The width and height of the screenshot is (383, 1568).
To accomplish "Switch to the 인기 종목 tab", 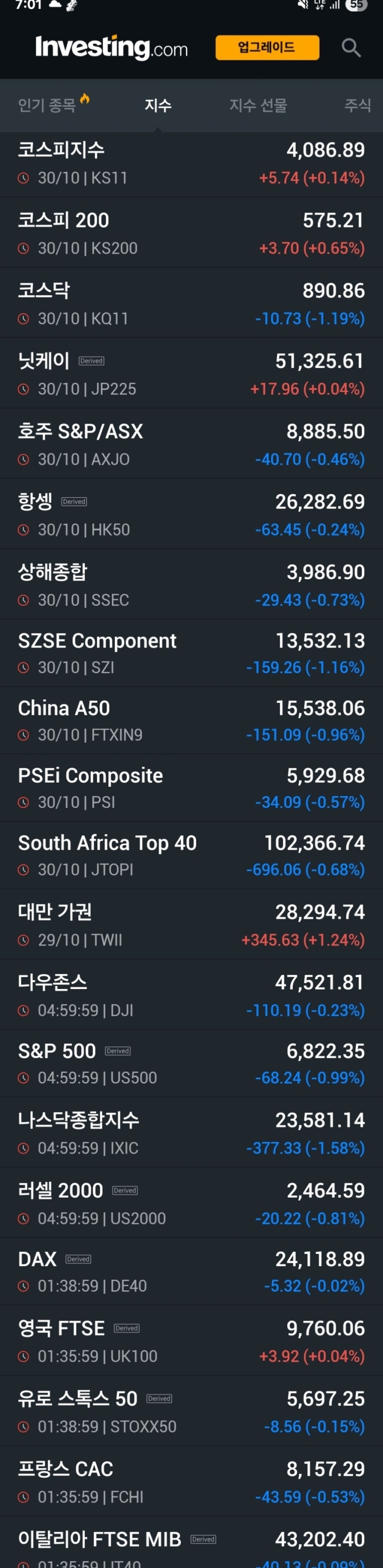I will point(48,105).
